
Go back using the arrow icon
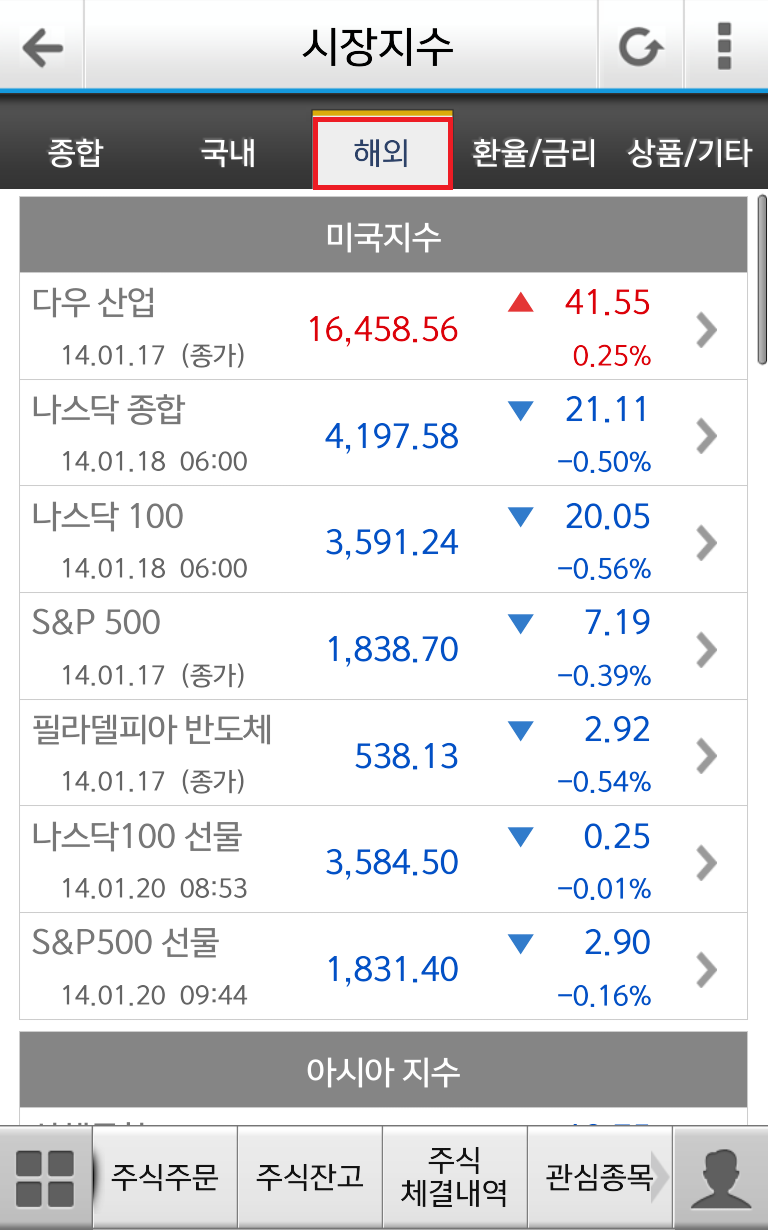pyautogui.click(x=42, y=46)
